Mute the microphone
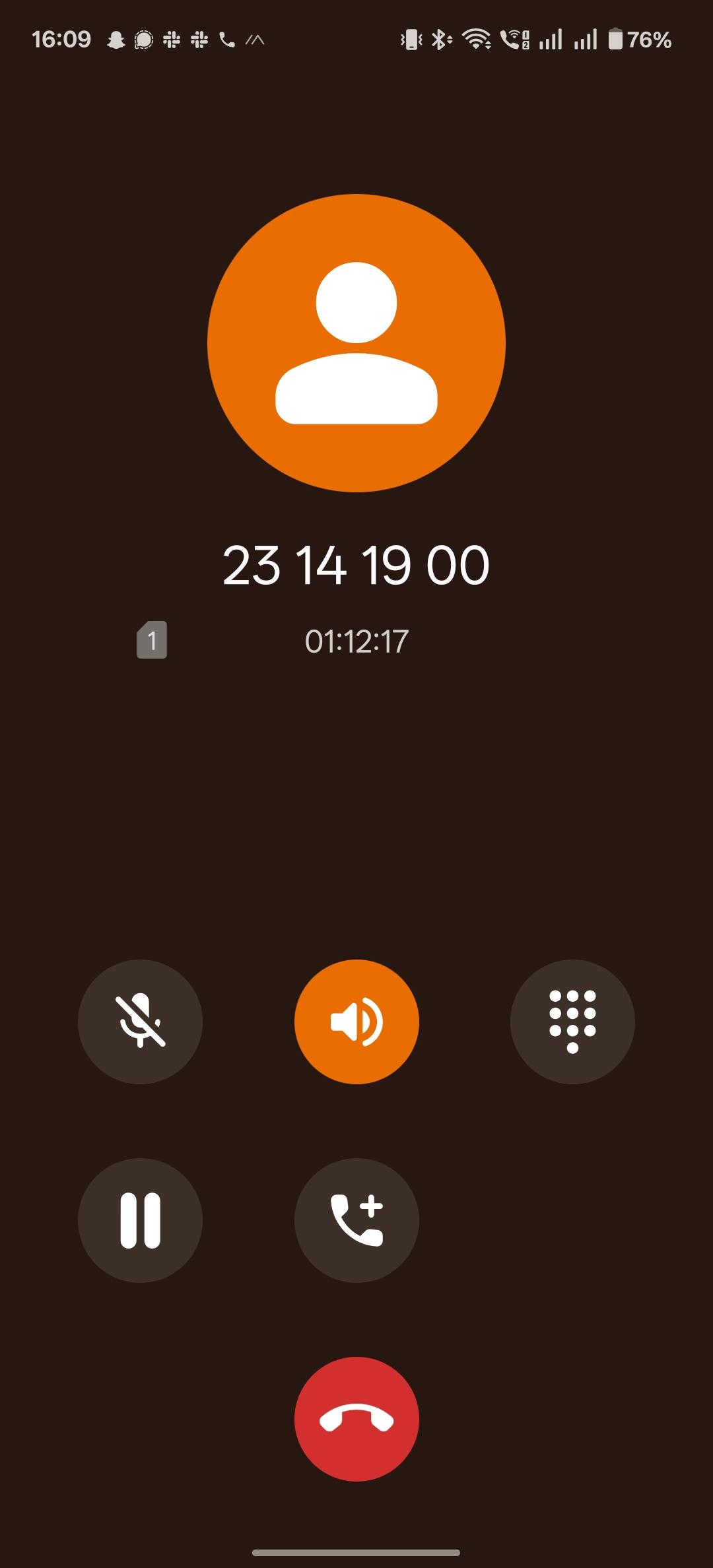Image resolution: width=713 pixels, height=1568 pixels. point(140,1022)
